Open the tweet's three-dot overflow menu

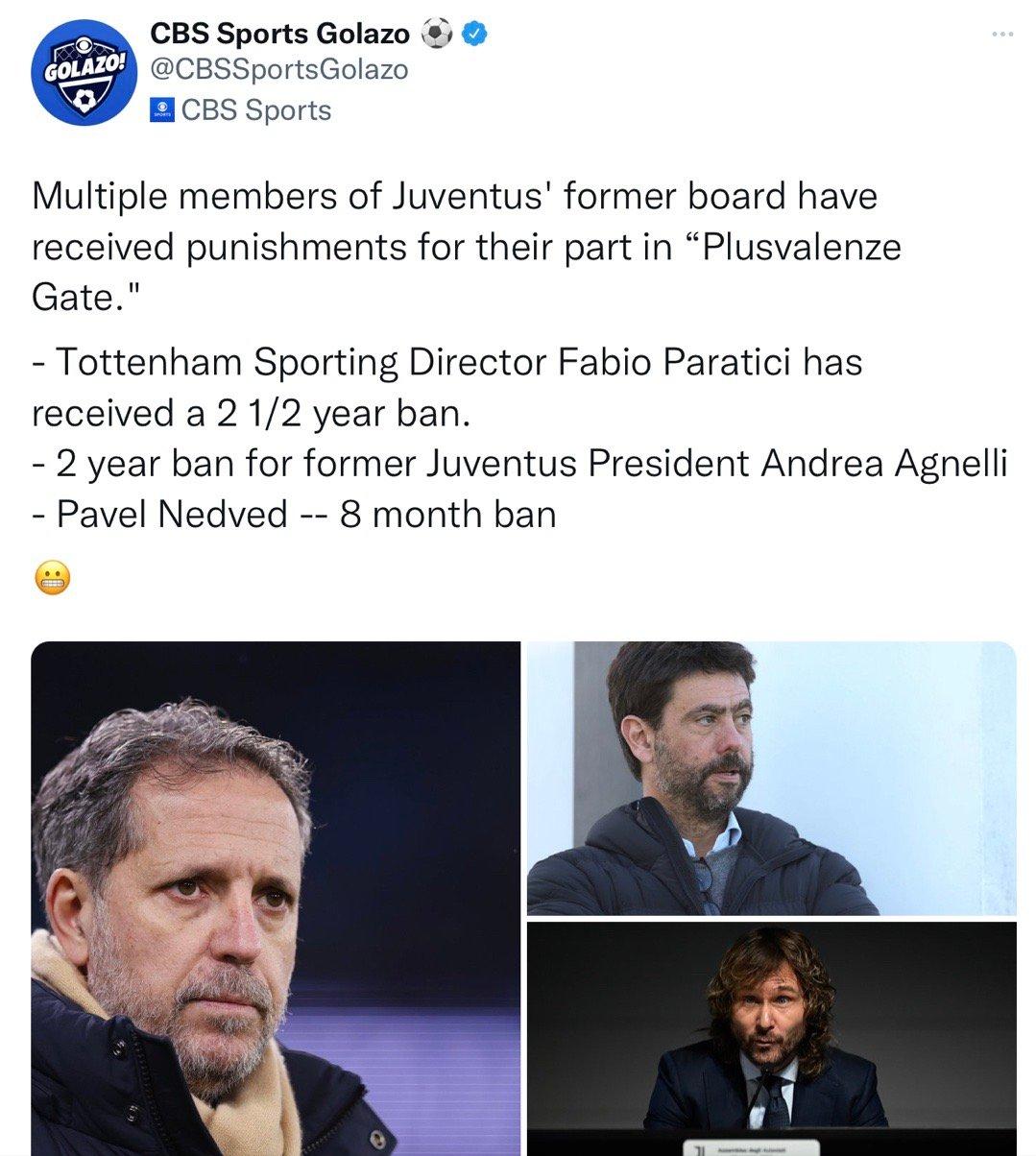(x=1001, y=35)
